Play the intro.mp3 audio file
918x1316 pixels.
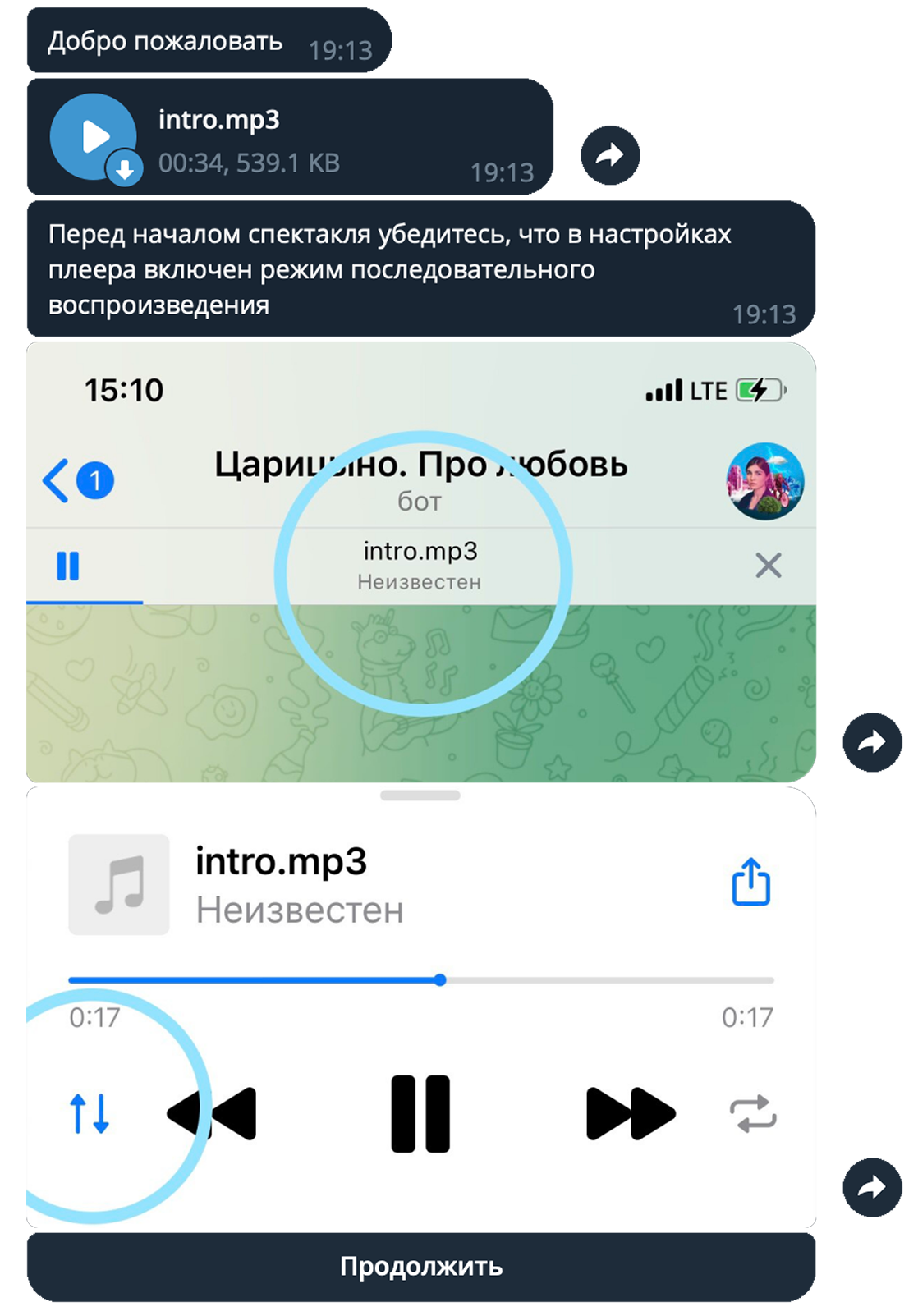click(x=93, y=136)
